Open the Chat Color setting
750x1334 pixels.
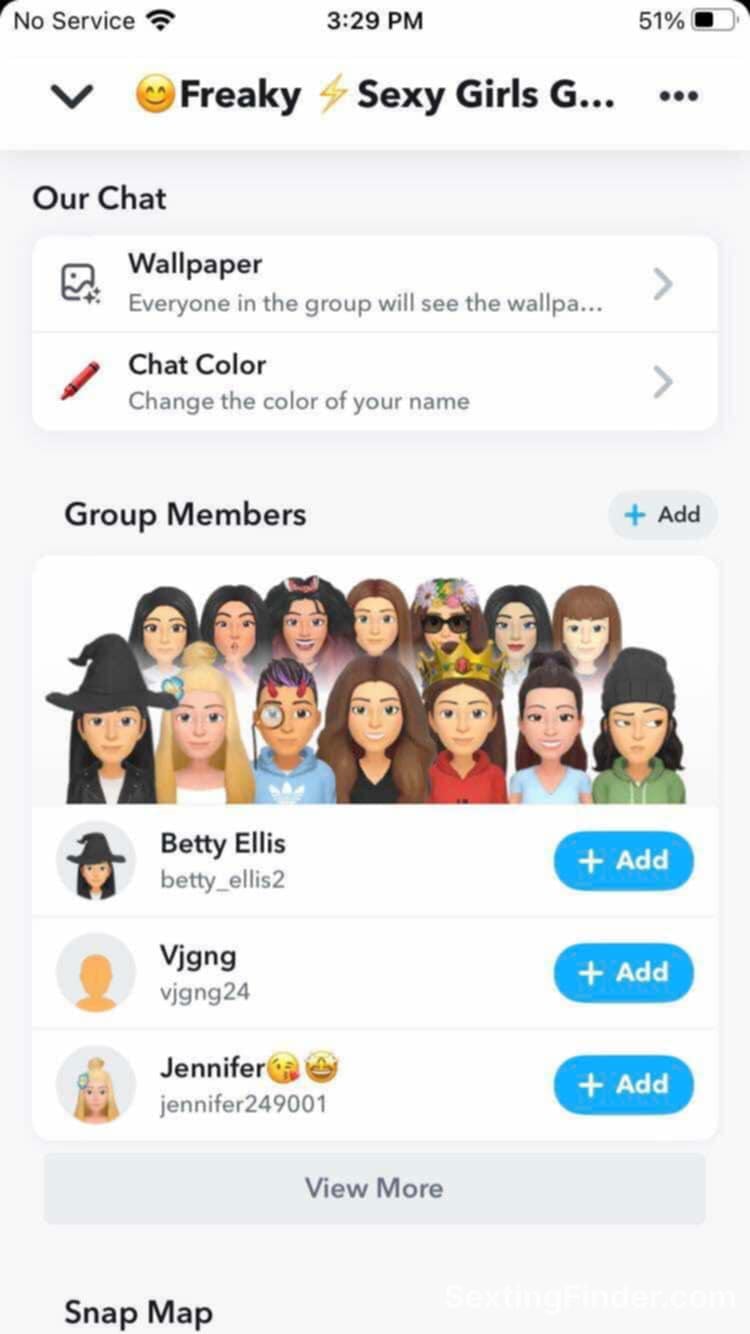pos(374,382)
